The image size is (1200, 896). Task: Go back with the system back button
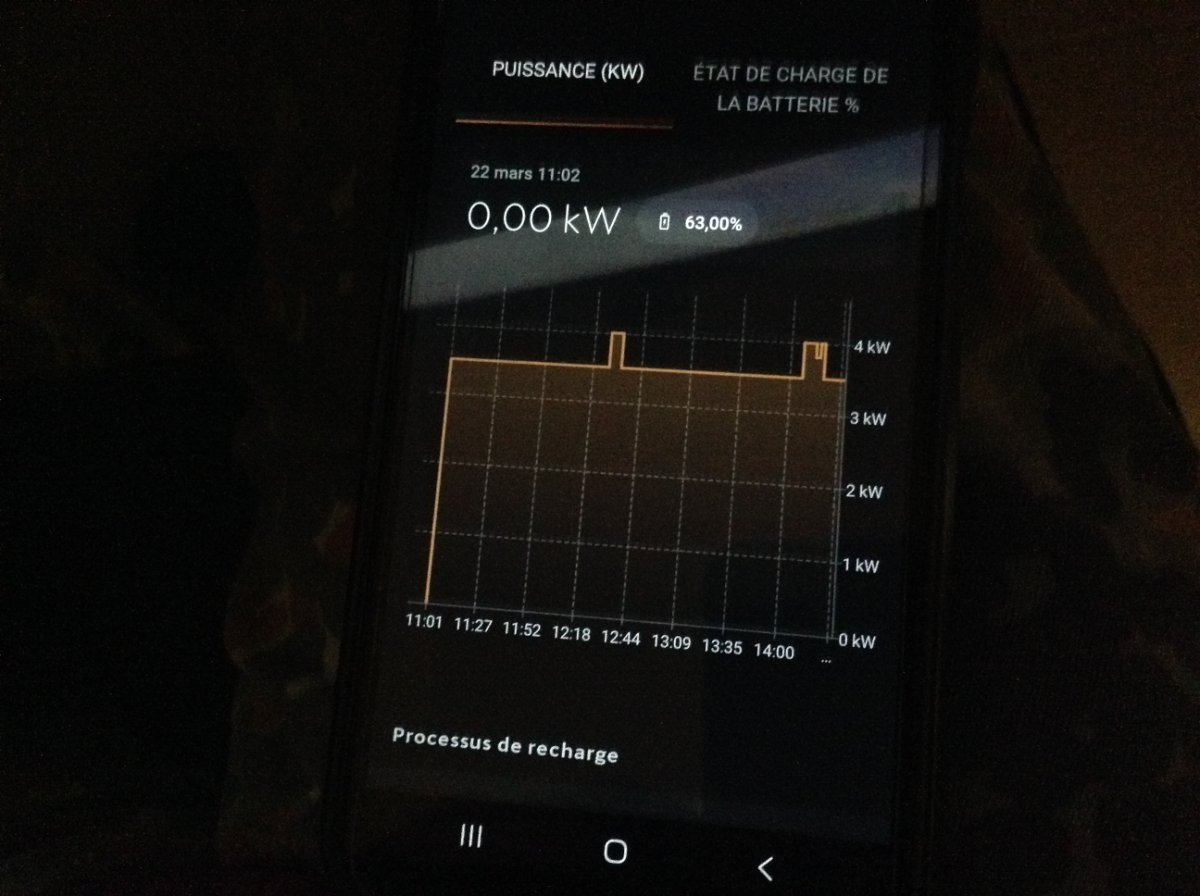(x=765, y=866)
